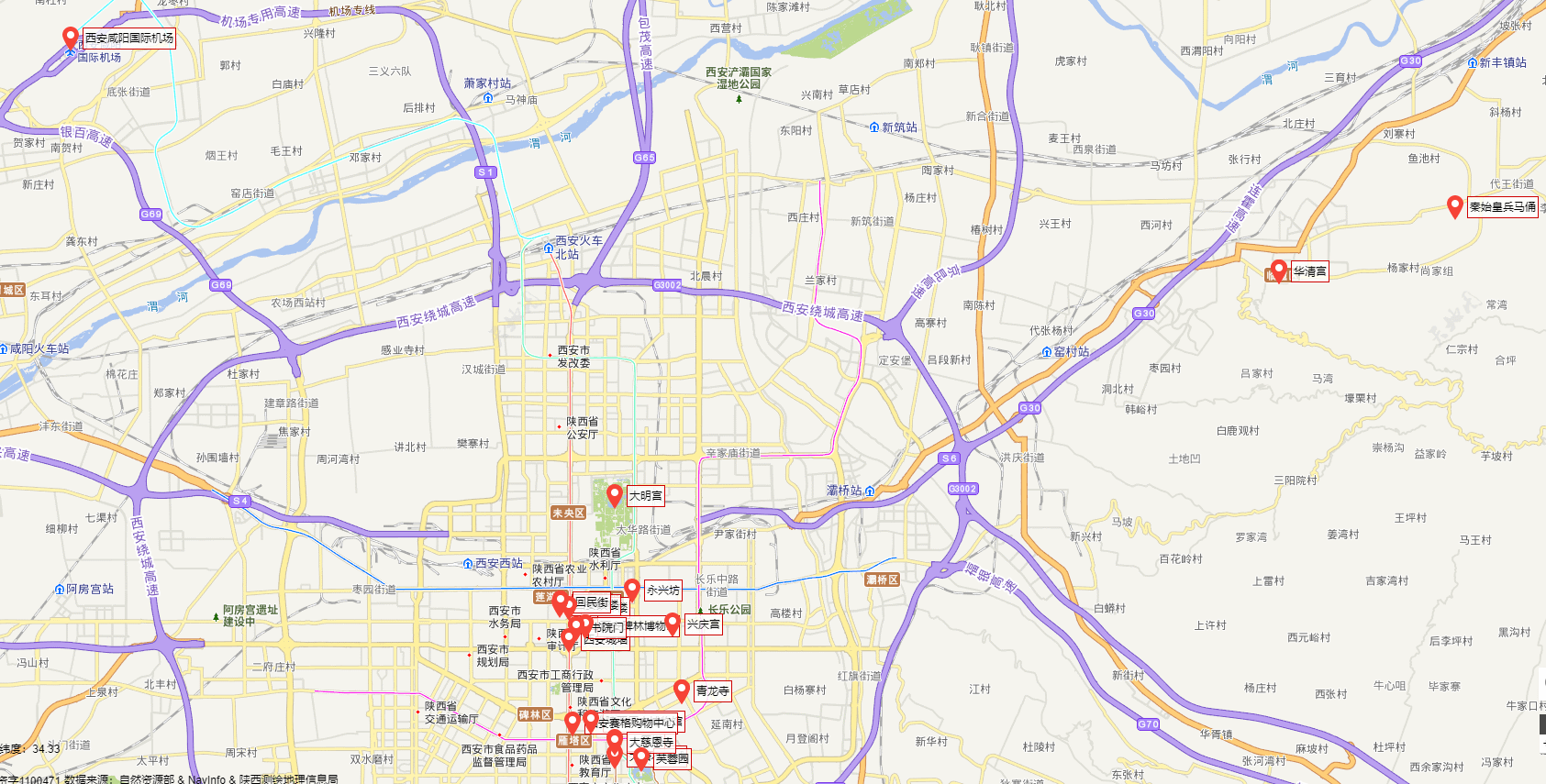
Task: Open the 大慈恩寺 marker
Action: click(615, 741)
